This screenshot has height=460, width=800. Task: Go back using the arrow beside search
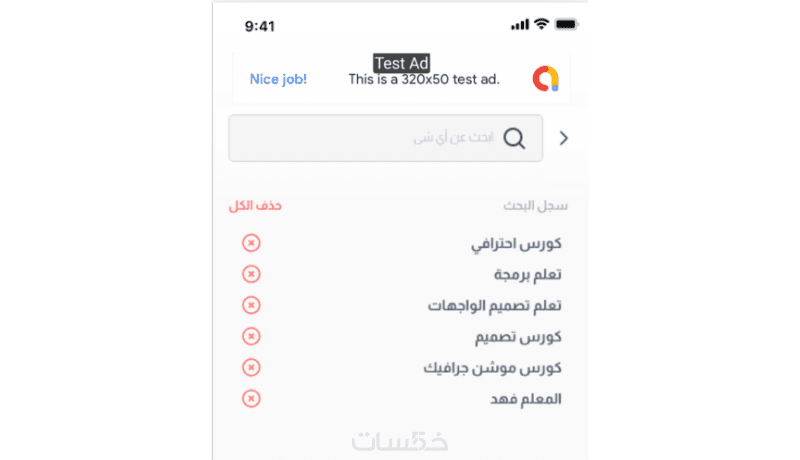(563, 139)
